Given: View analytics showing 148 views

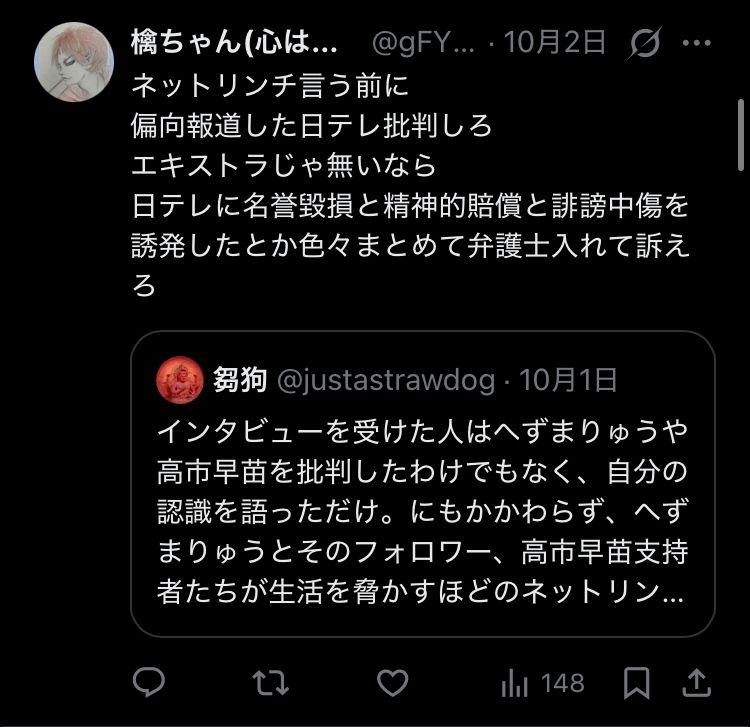Looking at the screenshot, I should (x=541, y=683).
